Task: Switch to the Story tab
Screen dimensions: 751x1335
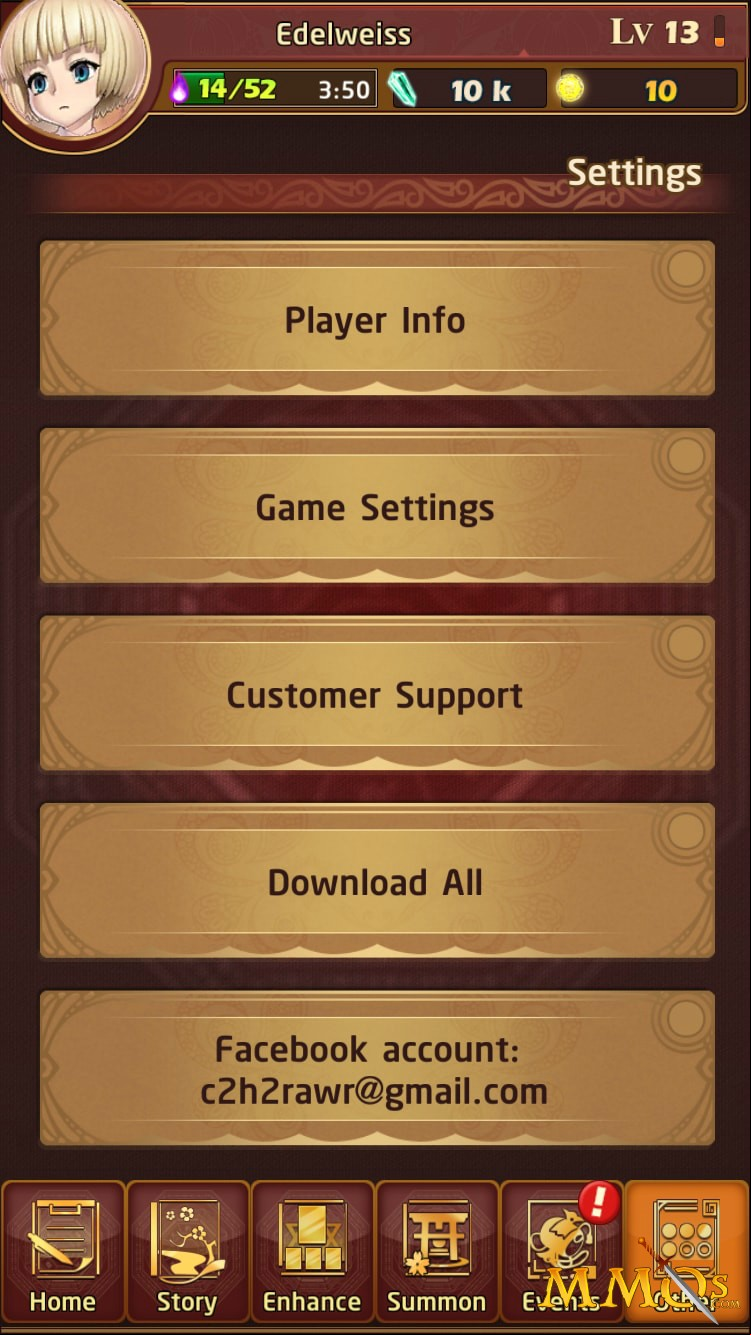Action: point(188,1251)
